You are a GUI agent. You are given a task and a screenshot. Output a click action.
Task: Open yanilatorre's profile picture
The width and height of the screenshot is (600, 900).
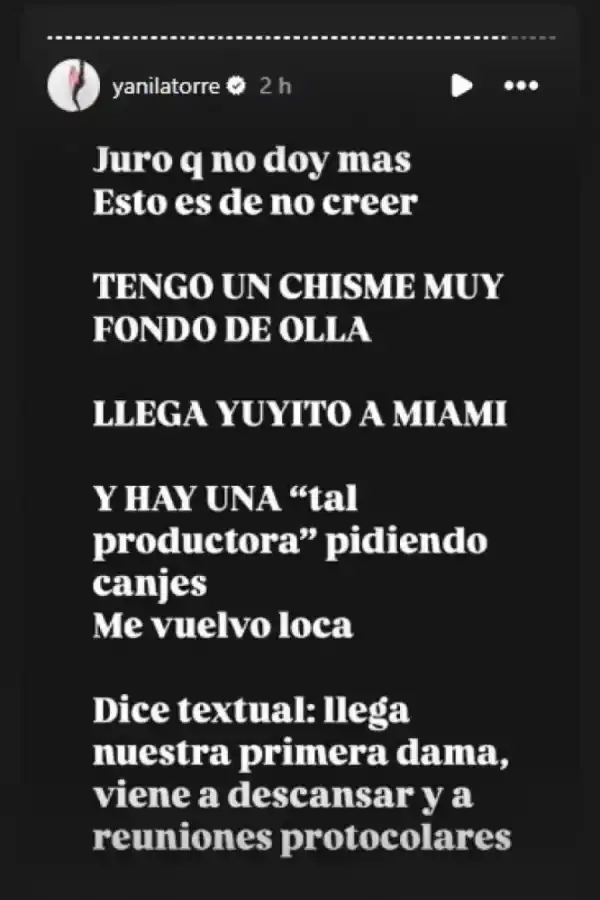[72, 85]
